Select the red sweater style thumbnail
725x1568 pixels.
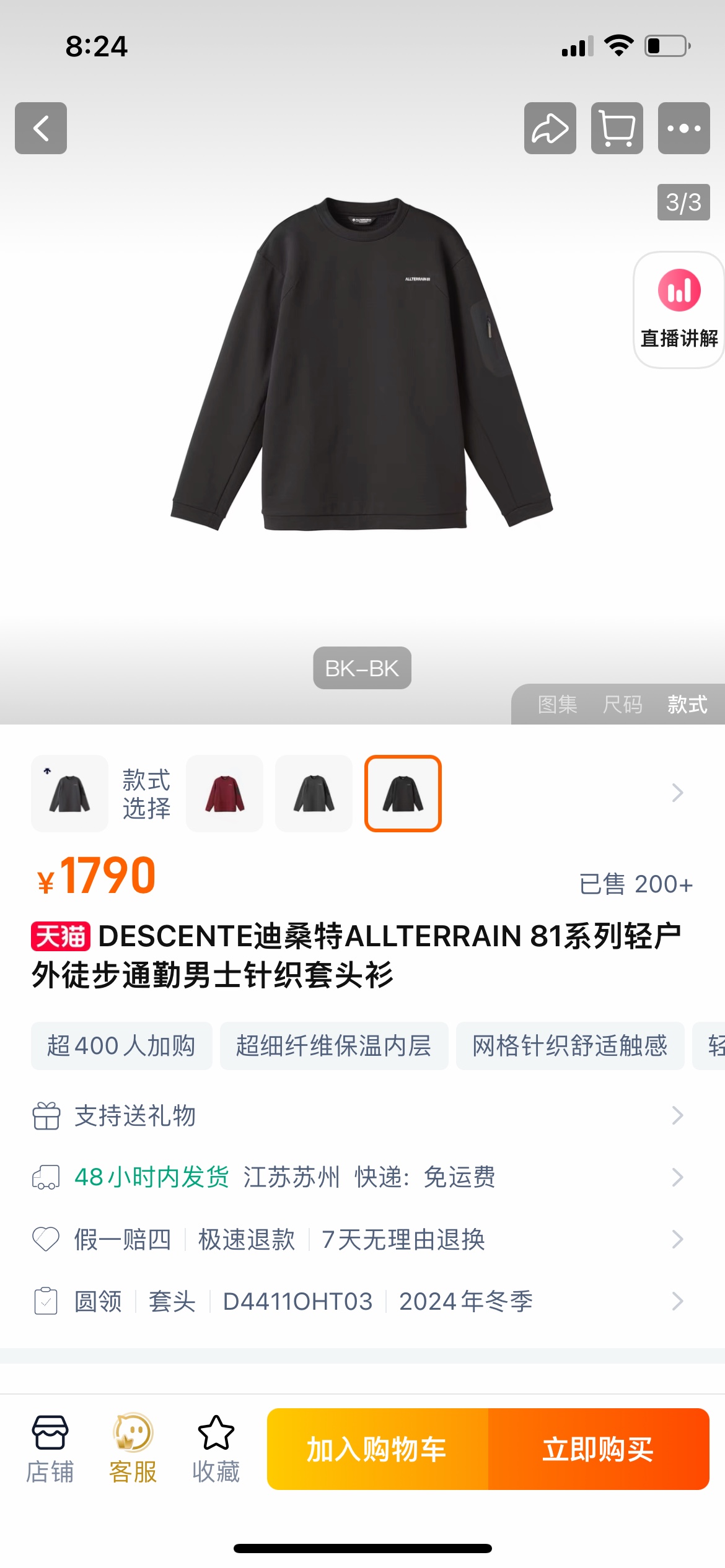[225, 793]
